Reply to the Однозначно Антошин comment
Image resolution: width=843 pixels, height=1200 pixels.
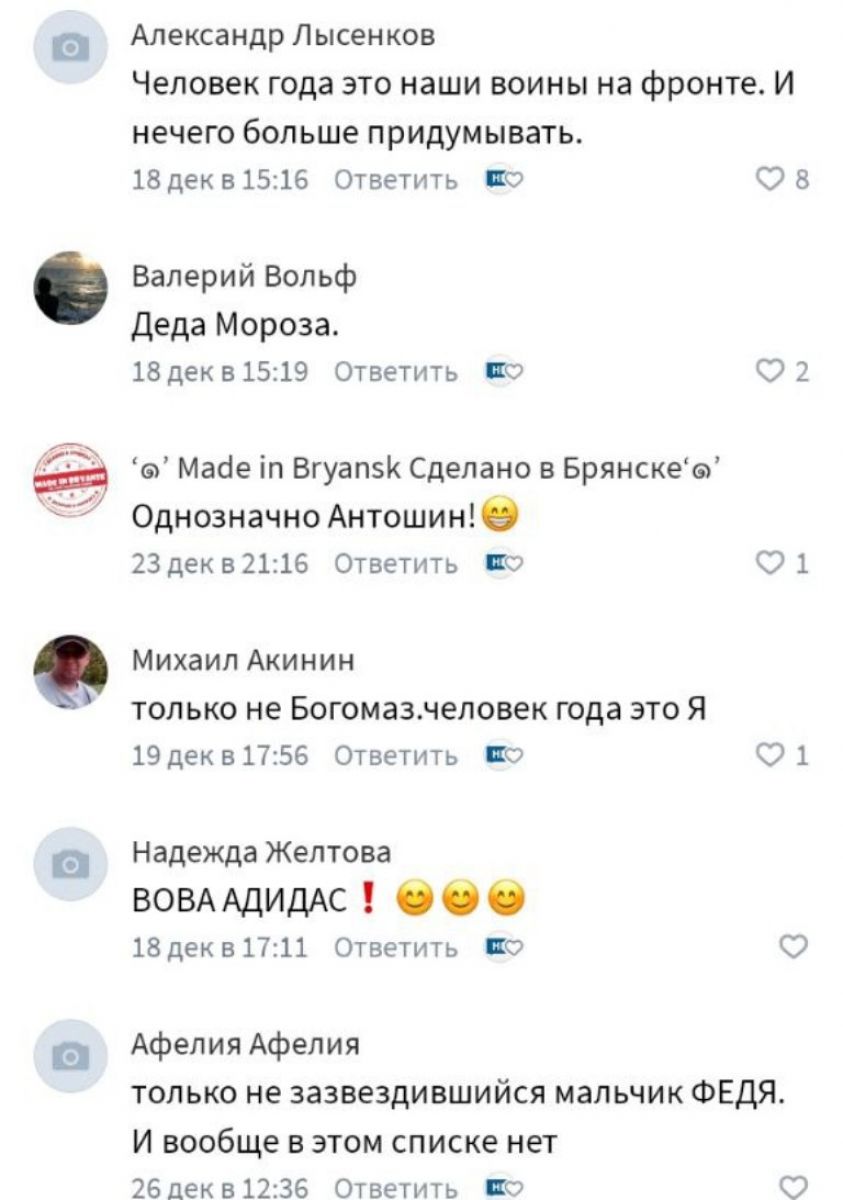coord(395,566)
